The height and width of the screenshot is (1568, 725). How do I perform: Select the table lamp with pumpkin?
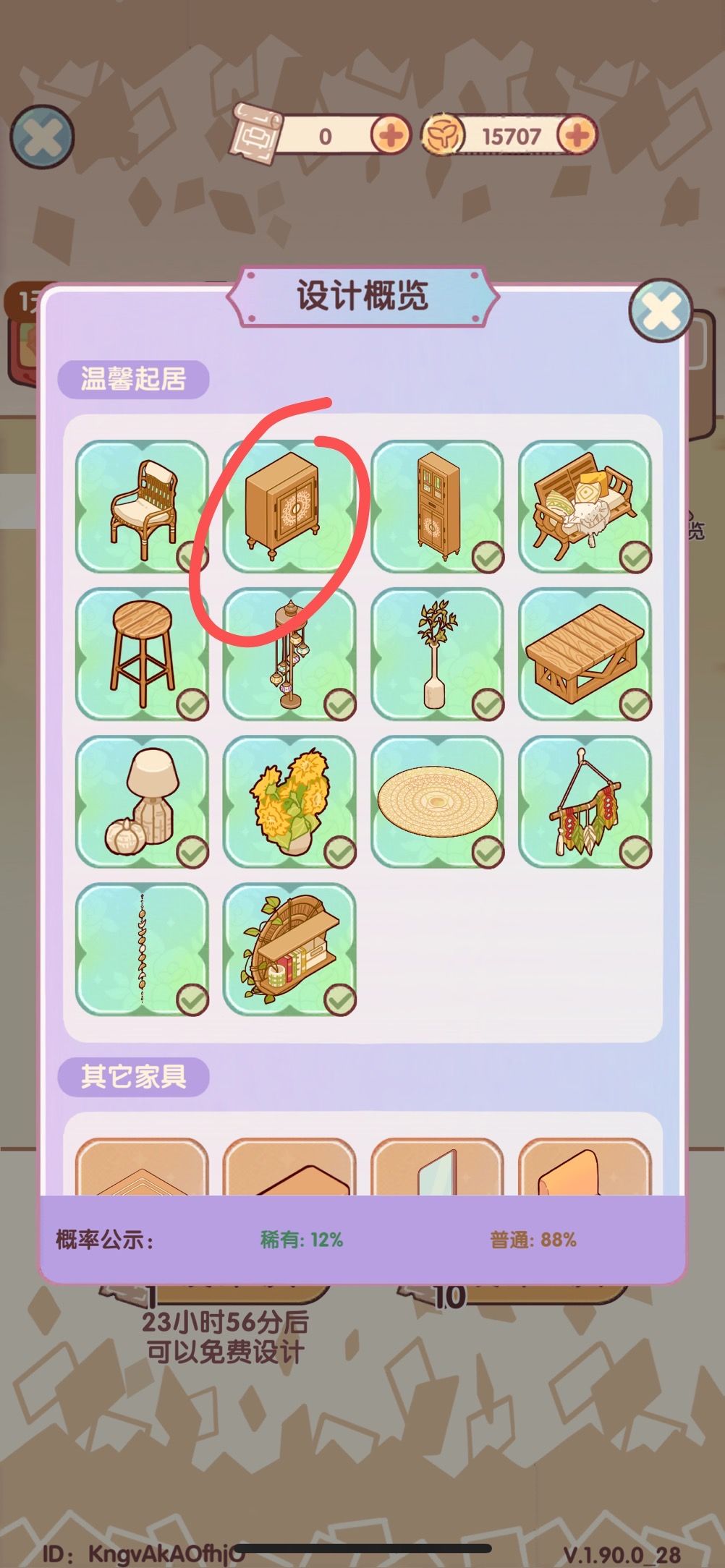pos(143,802)
